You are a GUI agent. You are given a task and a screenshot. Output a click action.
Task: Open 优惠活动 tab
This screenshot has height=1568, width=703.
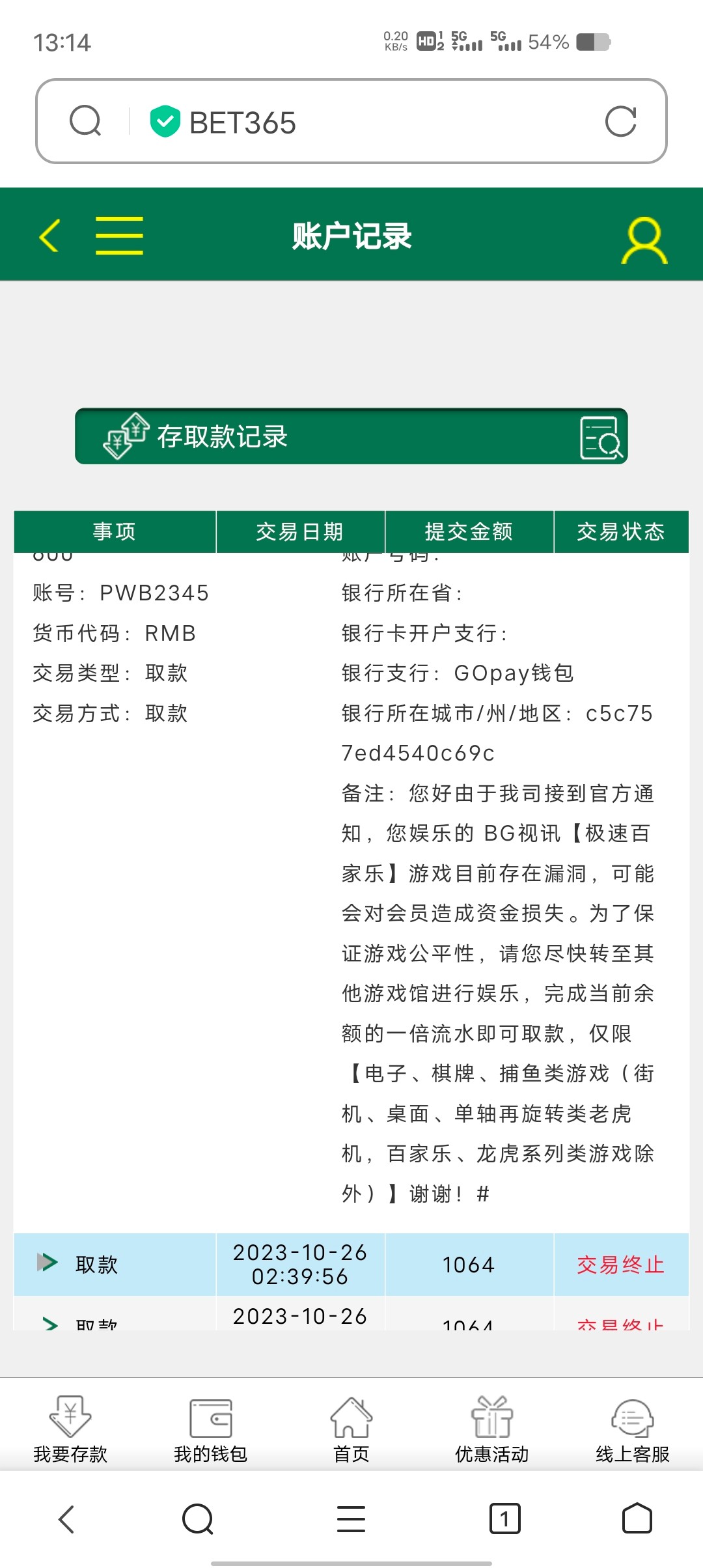coord(491,1429)
